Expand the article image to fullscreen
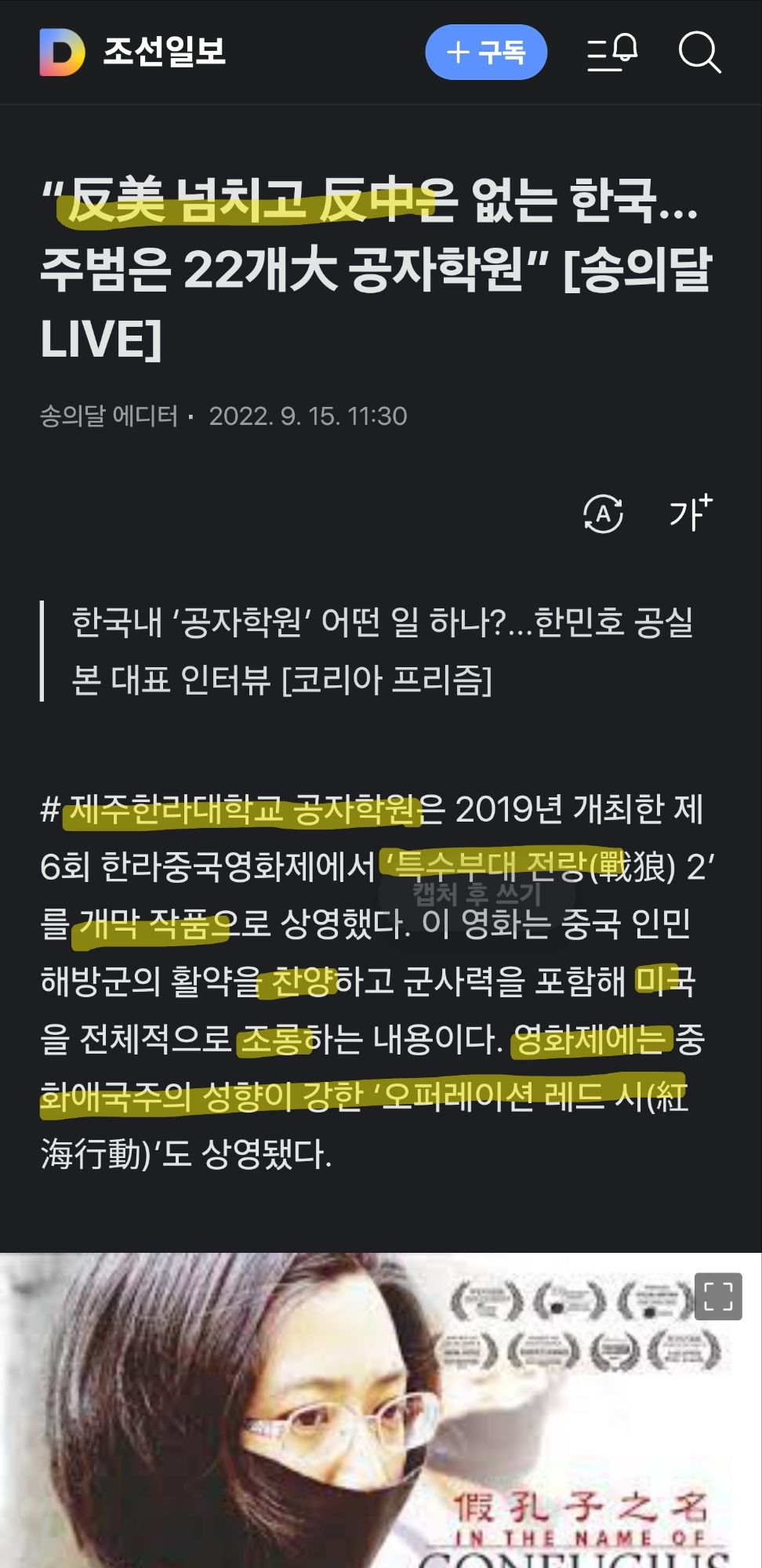This screenshot has height=1568, width=762. point(717,1296)
